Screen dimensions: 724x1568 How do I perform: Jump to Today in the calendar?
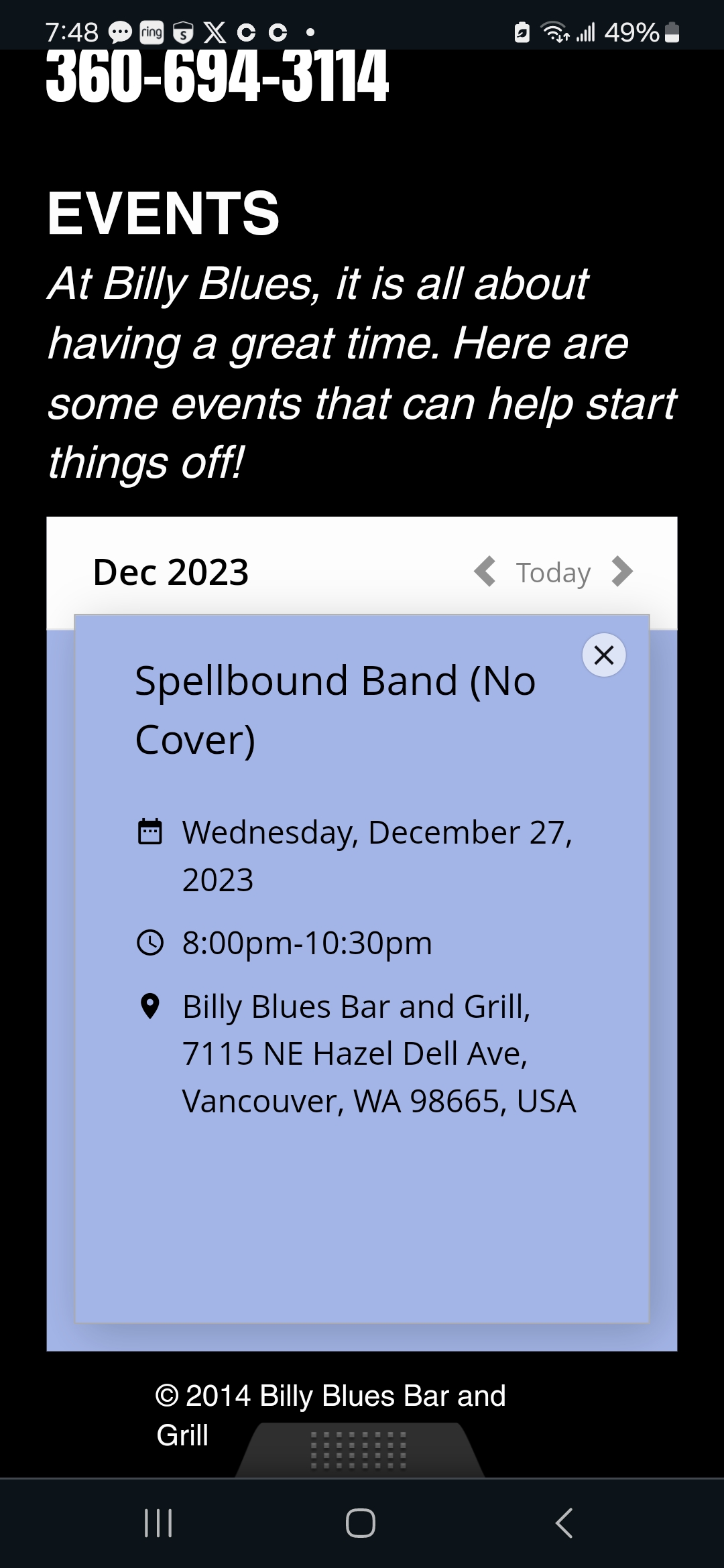(553, 573)
